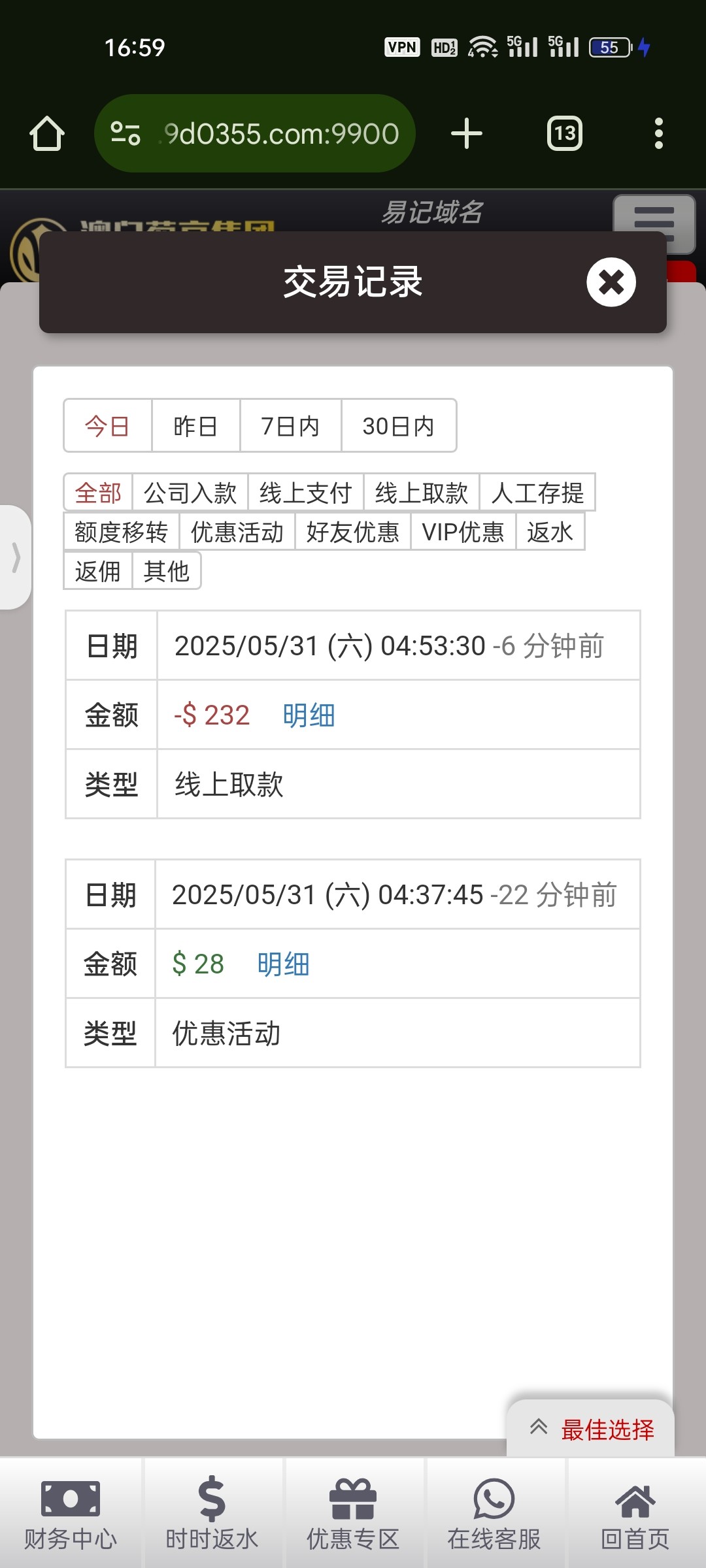Filter transactions by 线上支付
This screenshot has width=706, height=1568.
(x=306, y=493)
